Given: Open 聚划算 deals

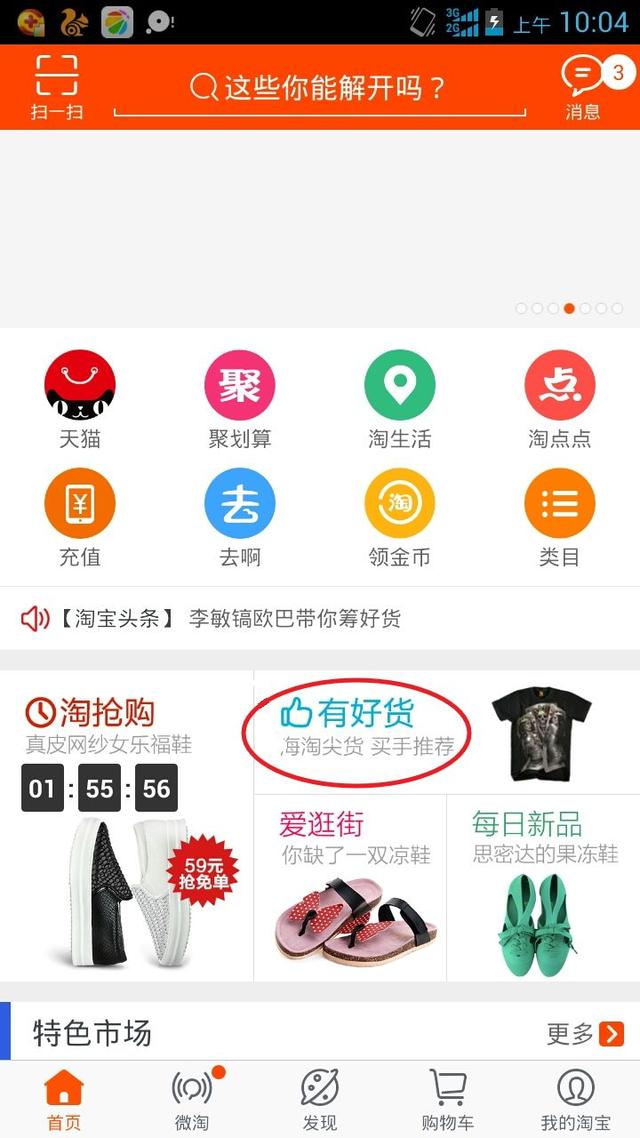Looking at the screenshot, I should [x=240, y=399].
